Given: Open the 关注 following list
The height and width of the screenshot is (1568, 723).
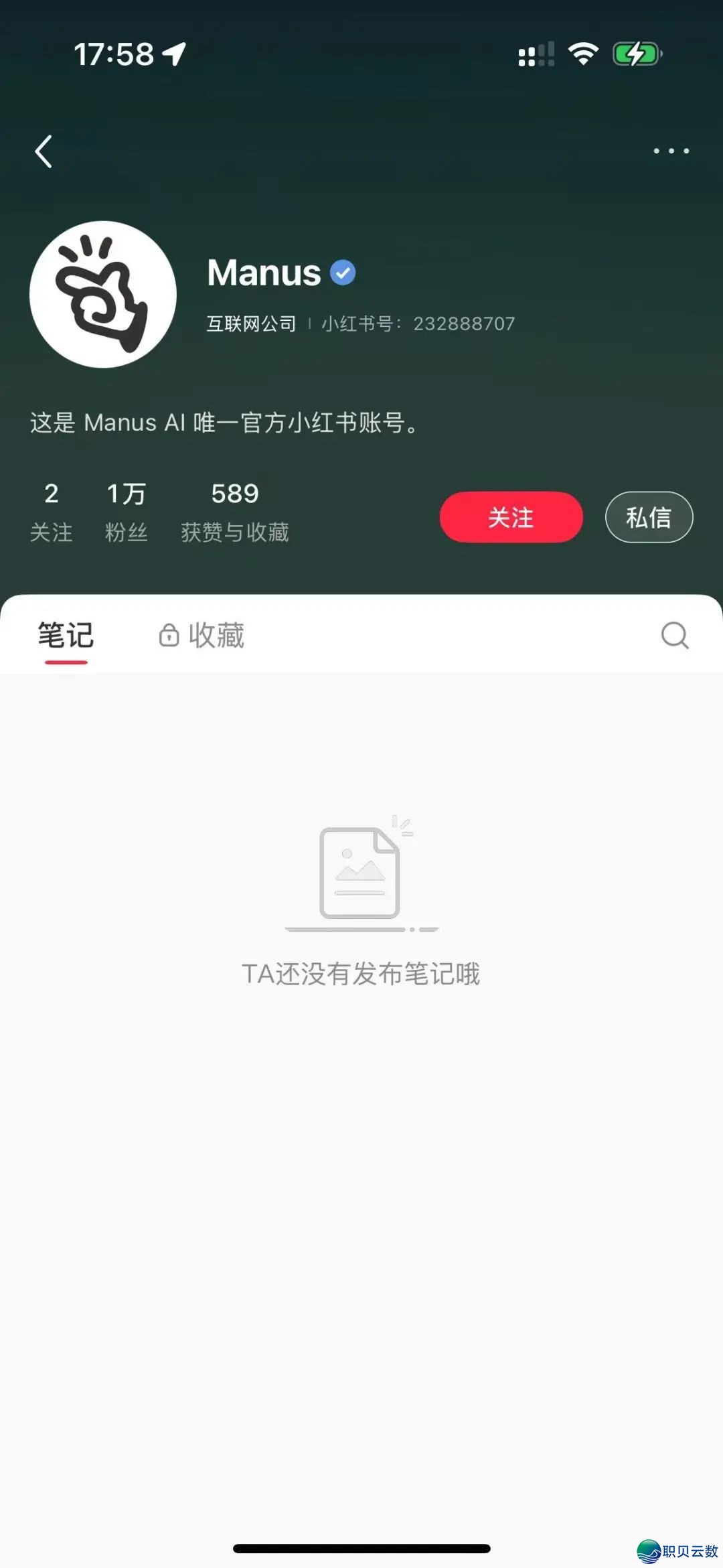Looking at the screenshot, I should (x=51, y=512).
